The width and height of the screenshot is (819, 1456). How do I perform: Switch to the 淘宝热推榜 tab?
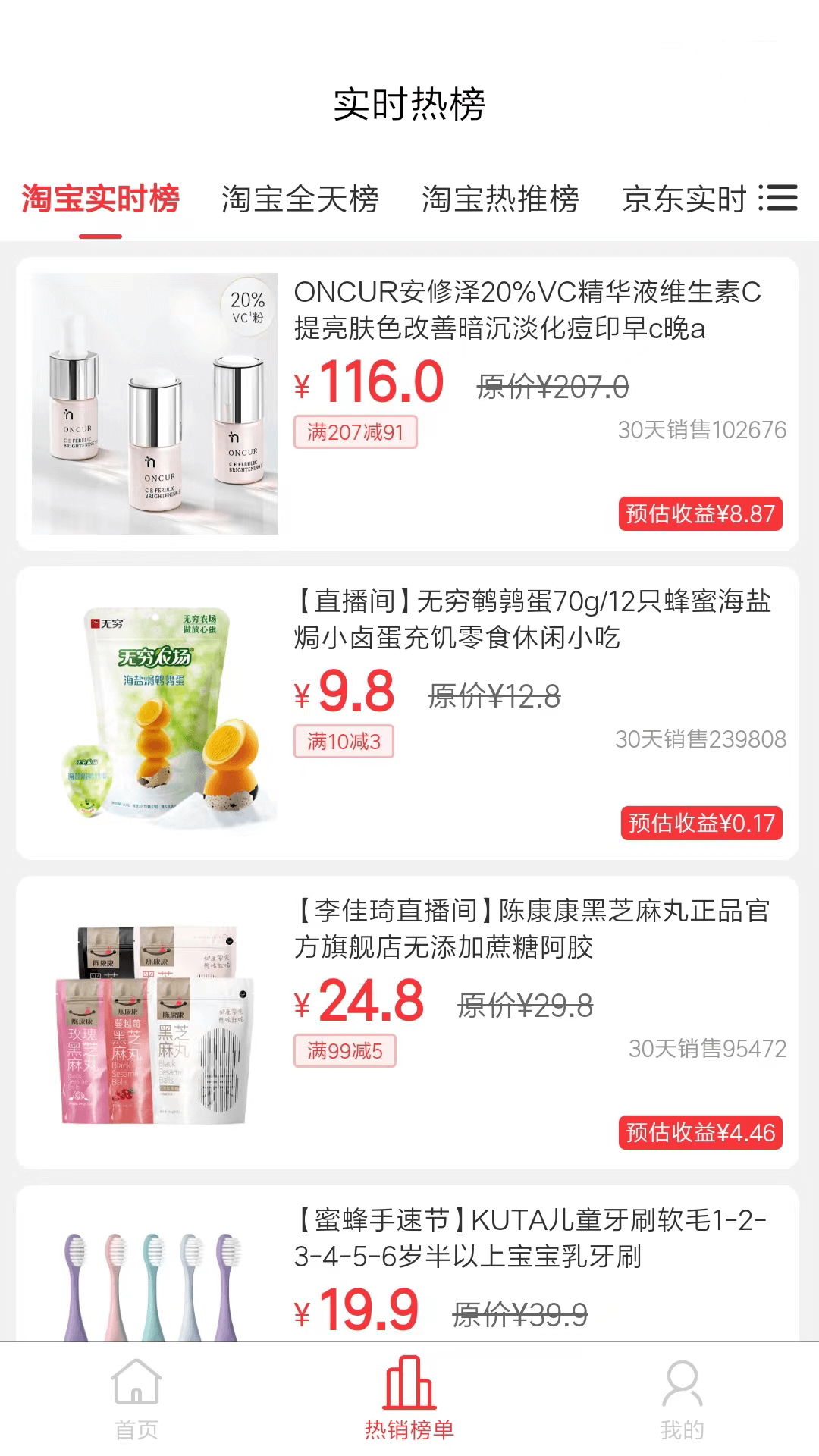click(x=500, y=199)
